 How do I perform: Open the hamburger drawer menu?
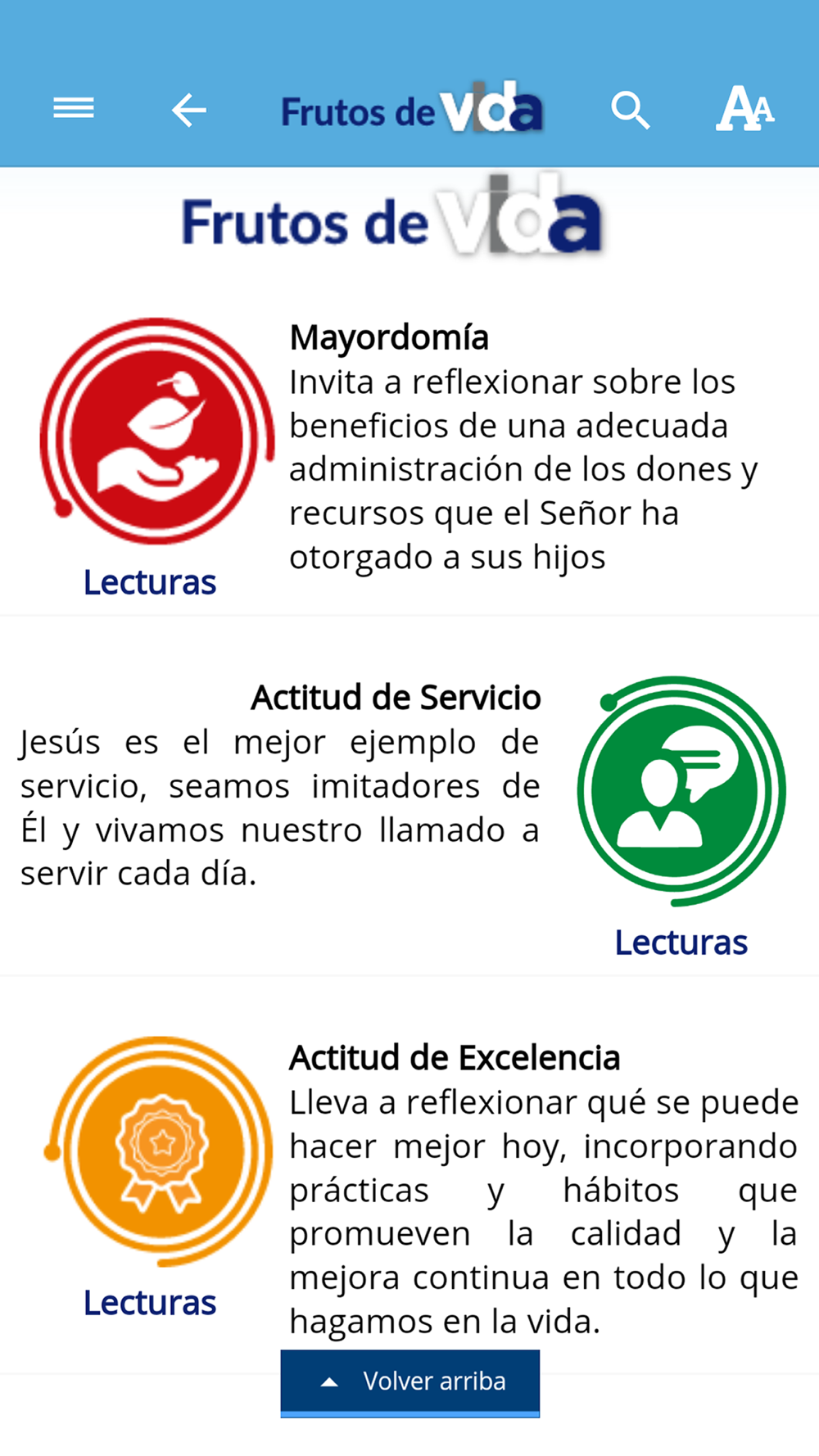pyautogui.click(x=74, y=108)
